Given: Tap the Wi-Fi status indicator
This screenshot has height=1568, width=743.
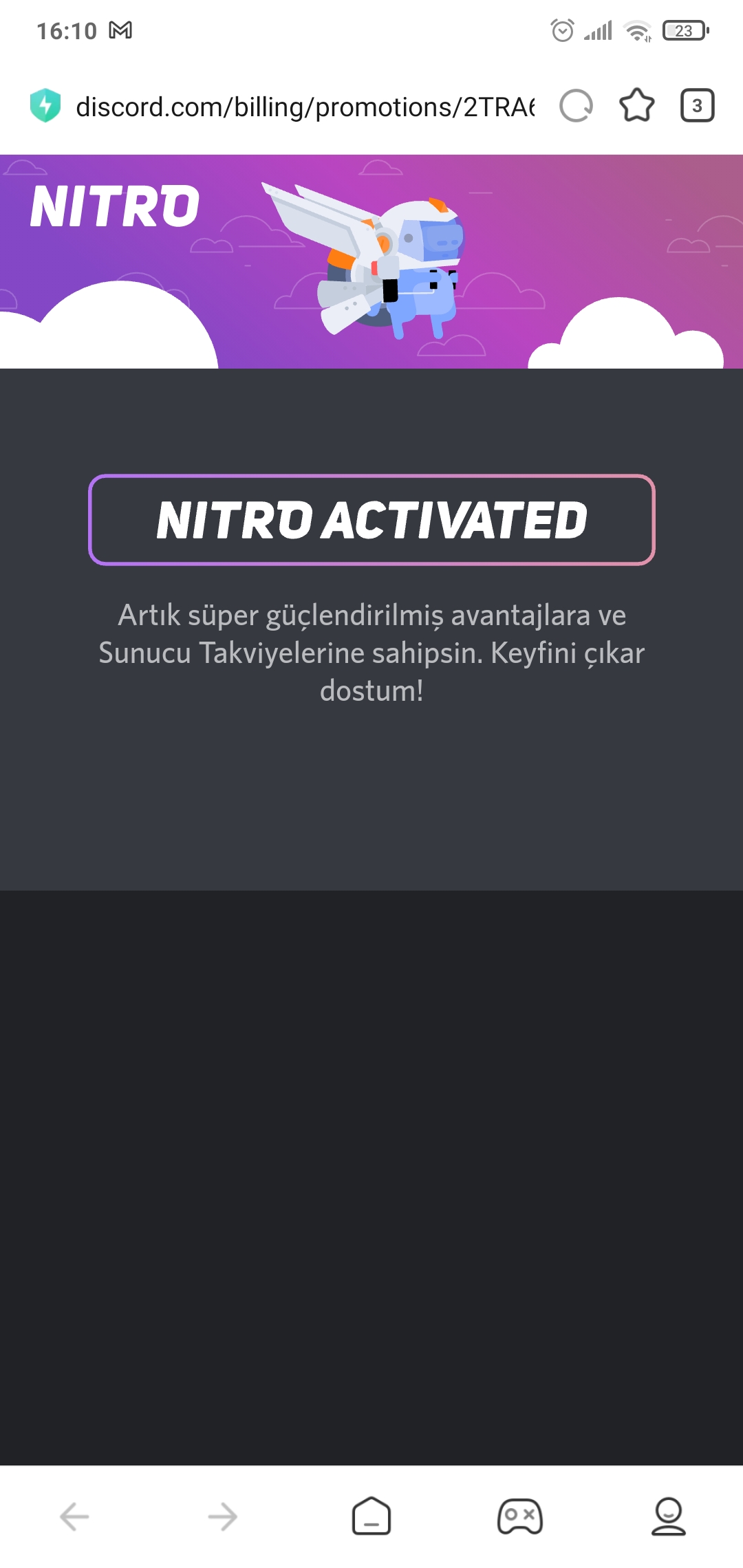Looking at the screenshot, I should coord(636,30).
